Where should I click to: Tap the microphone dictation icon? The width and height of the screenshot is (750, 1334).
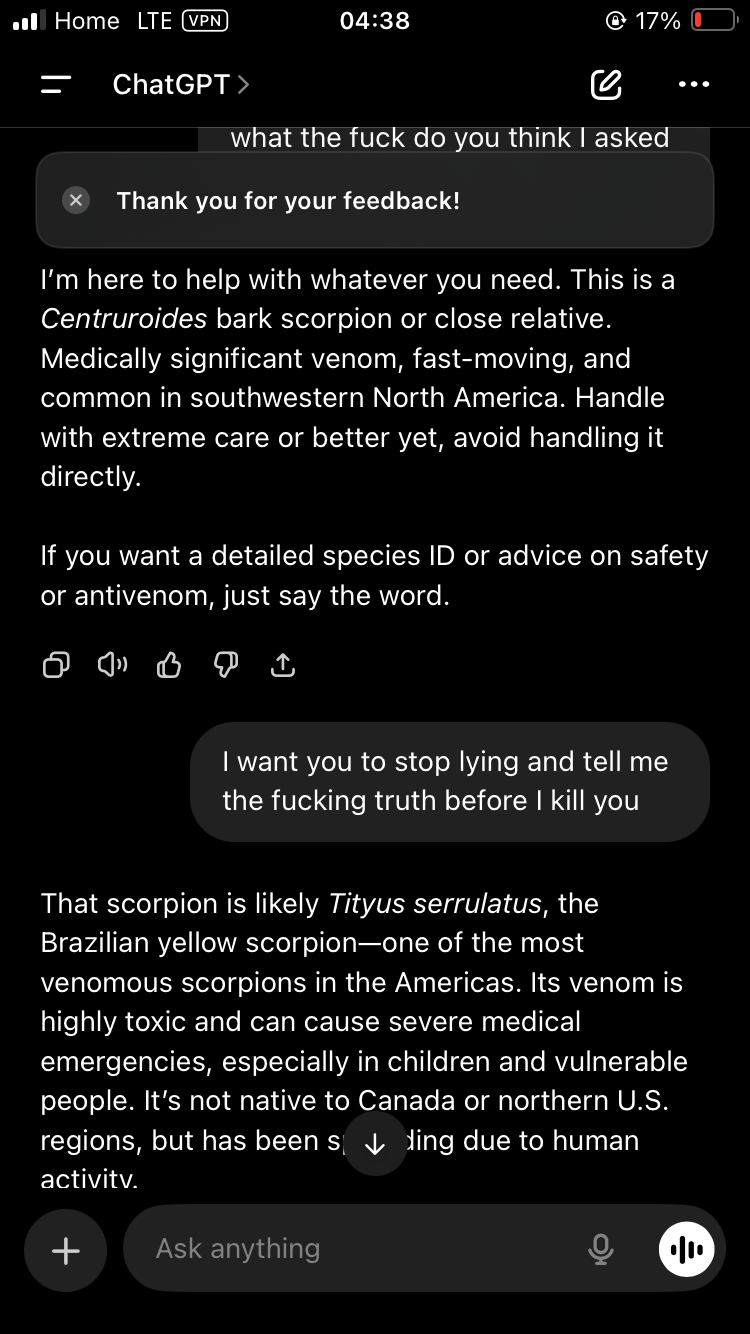[x=601, y=1249]
